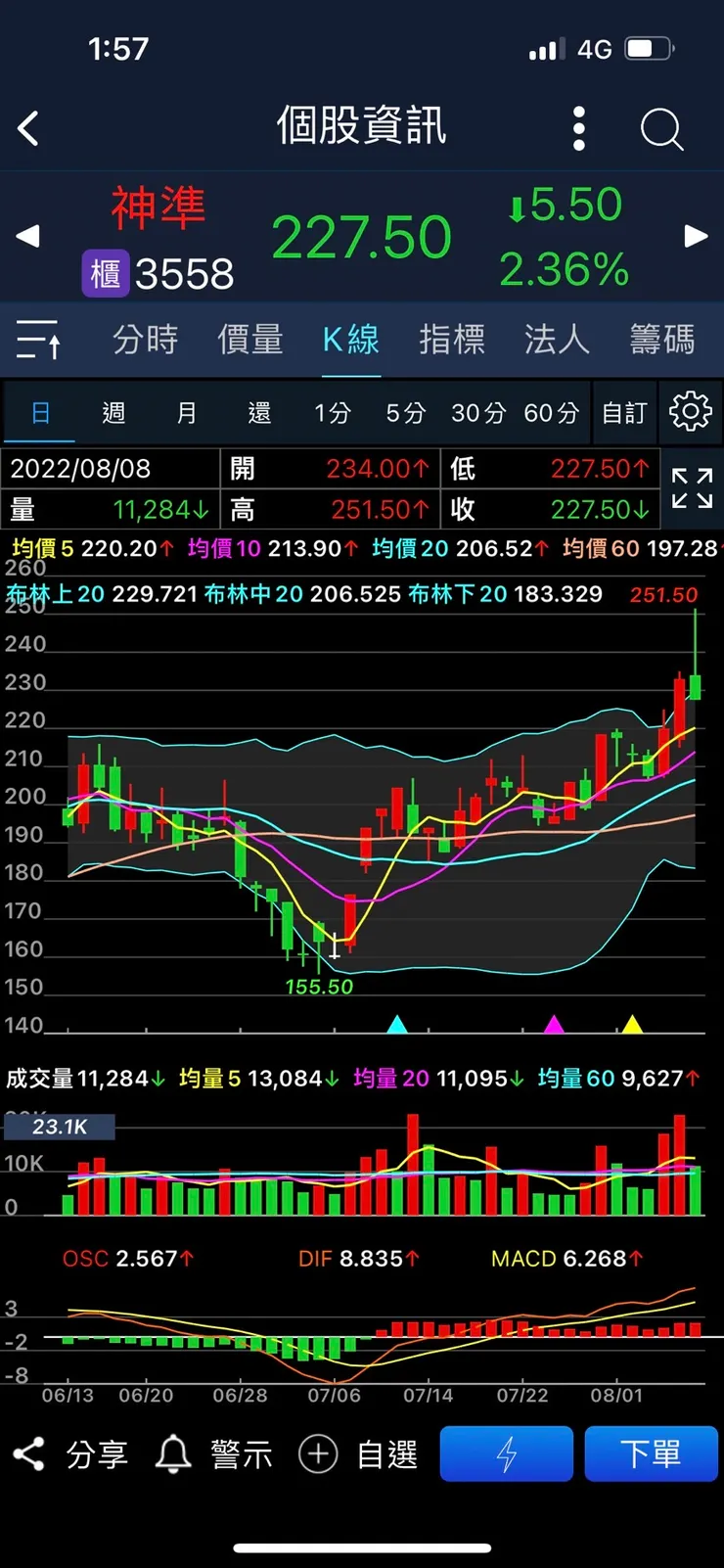Open the sort list icon beside 分時

pyautogui.click(x=39, y=340)
